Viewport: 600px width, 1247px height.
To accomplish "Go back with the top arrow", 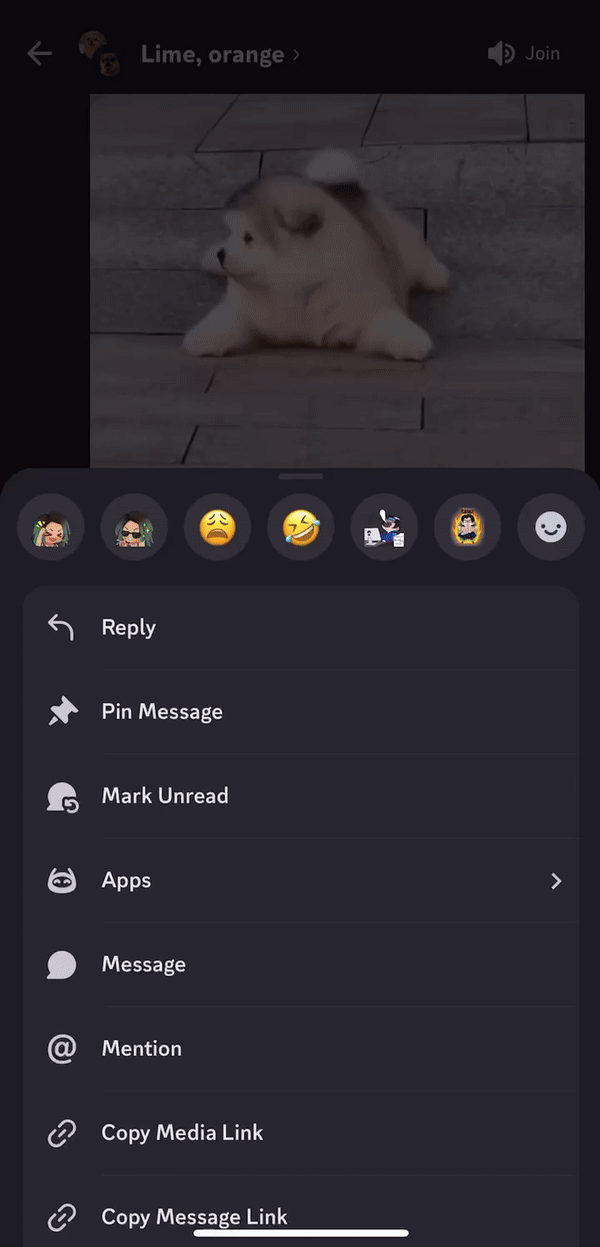I will 40,54.
